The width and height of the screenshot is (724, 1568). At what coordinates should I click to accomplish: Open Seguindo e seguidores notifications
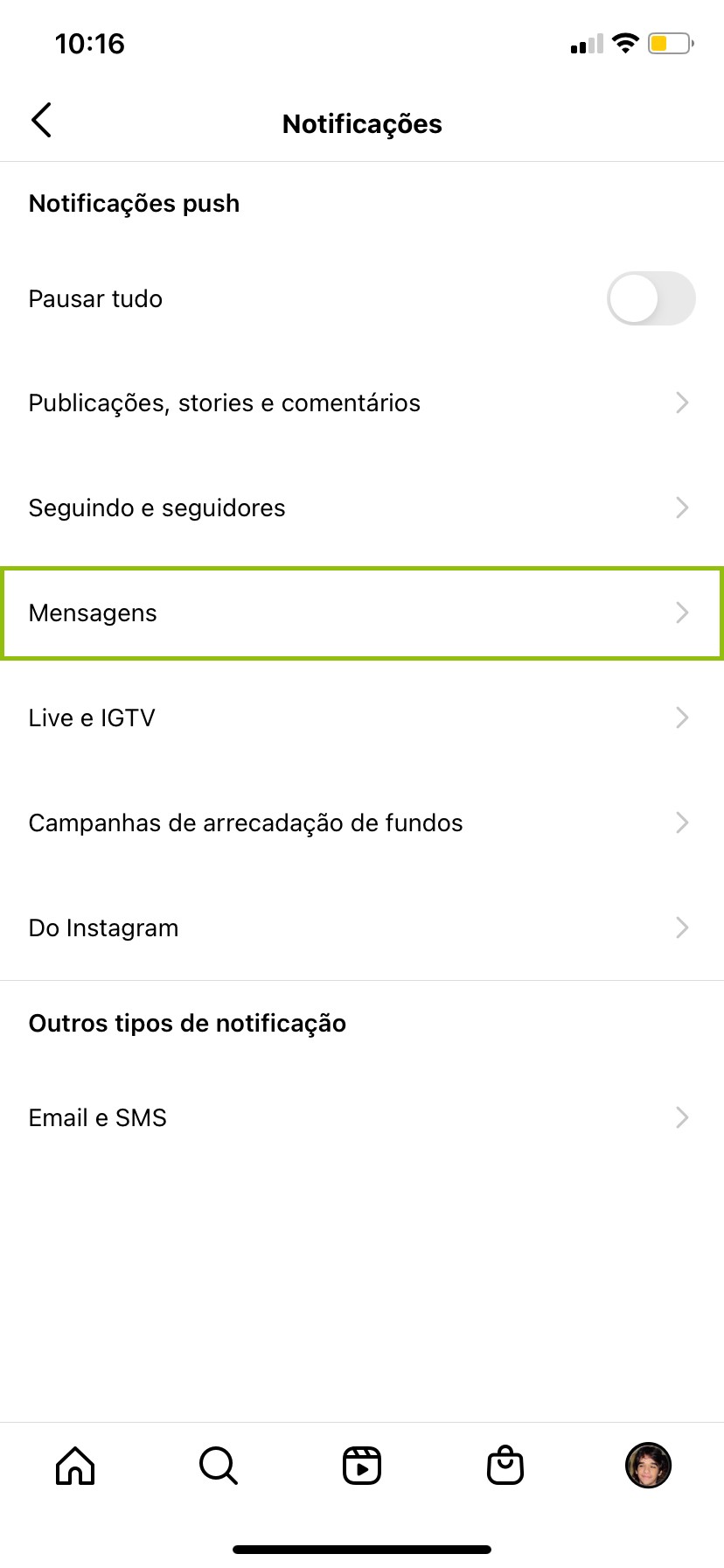tap(361, 507)
